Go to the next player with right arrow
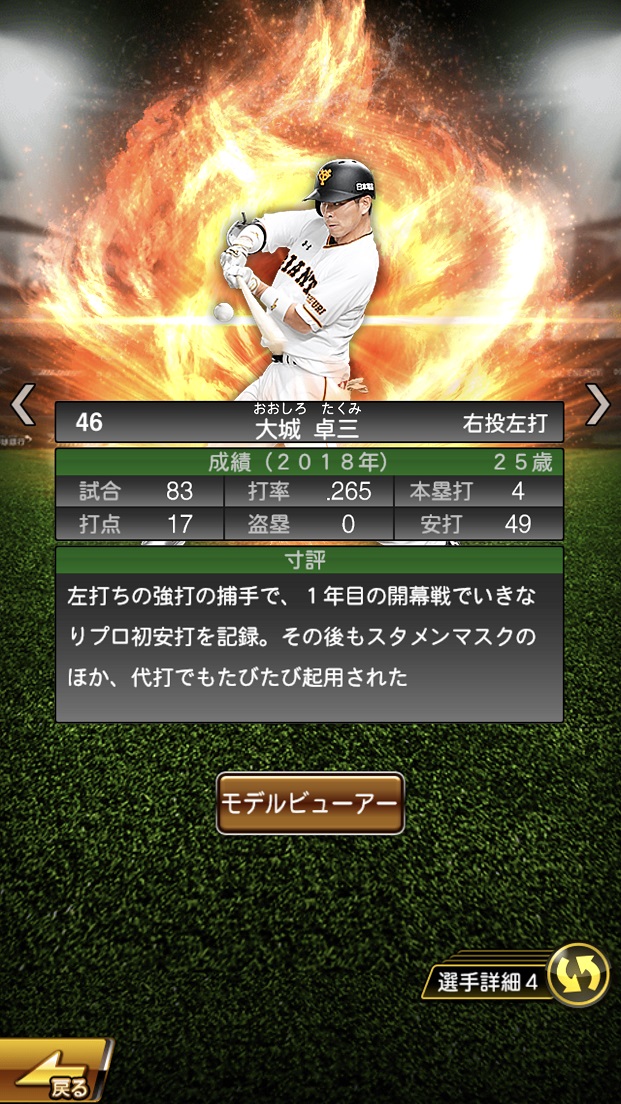This screenshot has width=621, height=1104. tap(597, 405)
